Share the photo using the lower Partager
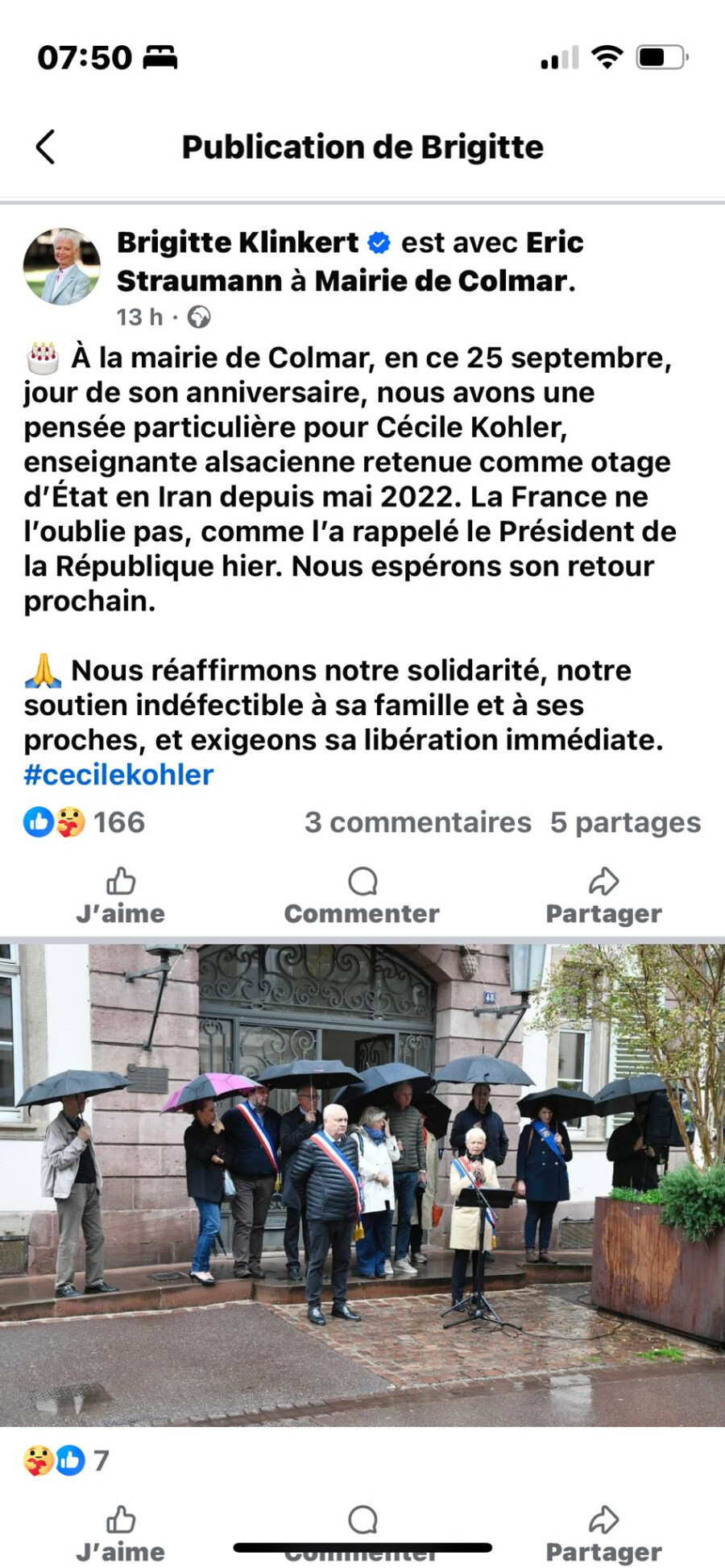 [x=603, y=1534]
